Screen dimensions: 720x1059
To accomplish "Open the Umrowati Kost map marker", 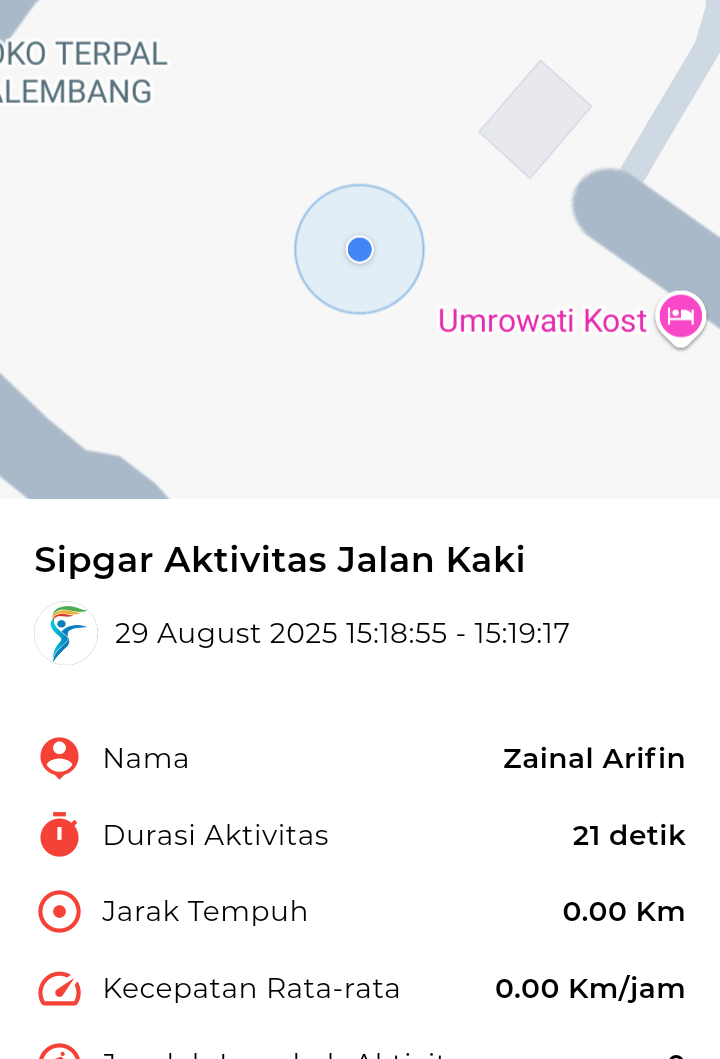I will coord(680,318).
